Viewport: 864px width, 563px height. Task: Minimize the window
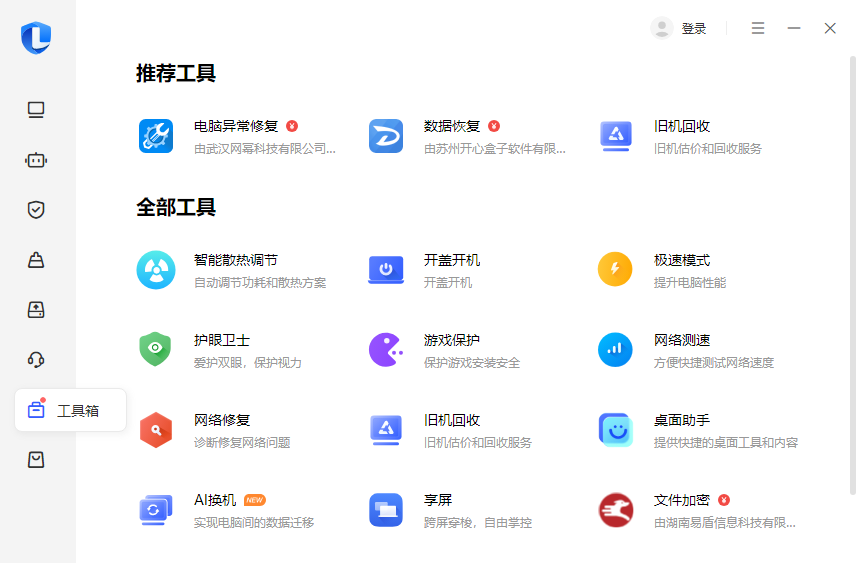point(794,28)
